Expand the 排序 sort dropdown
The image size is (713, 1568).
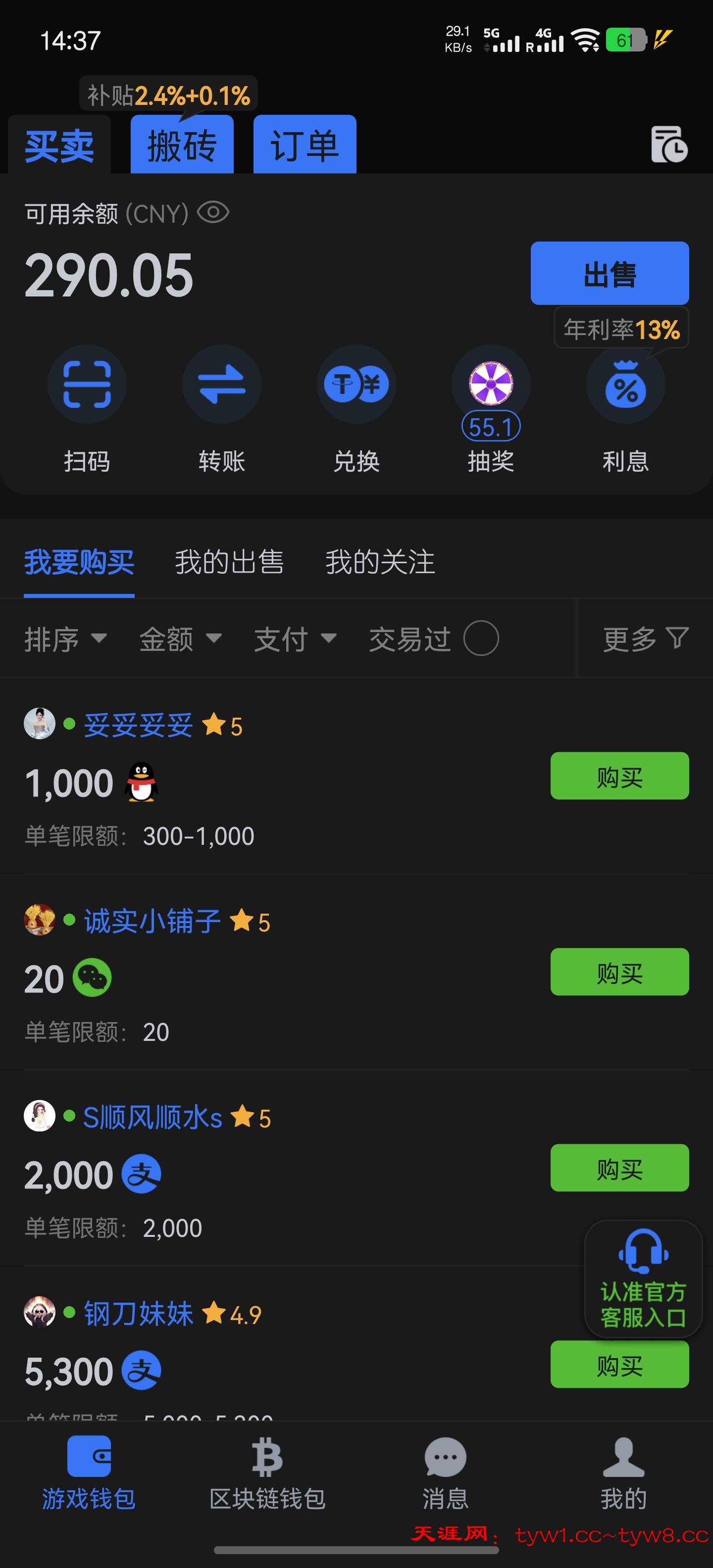point(65,639)
